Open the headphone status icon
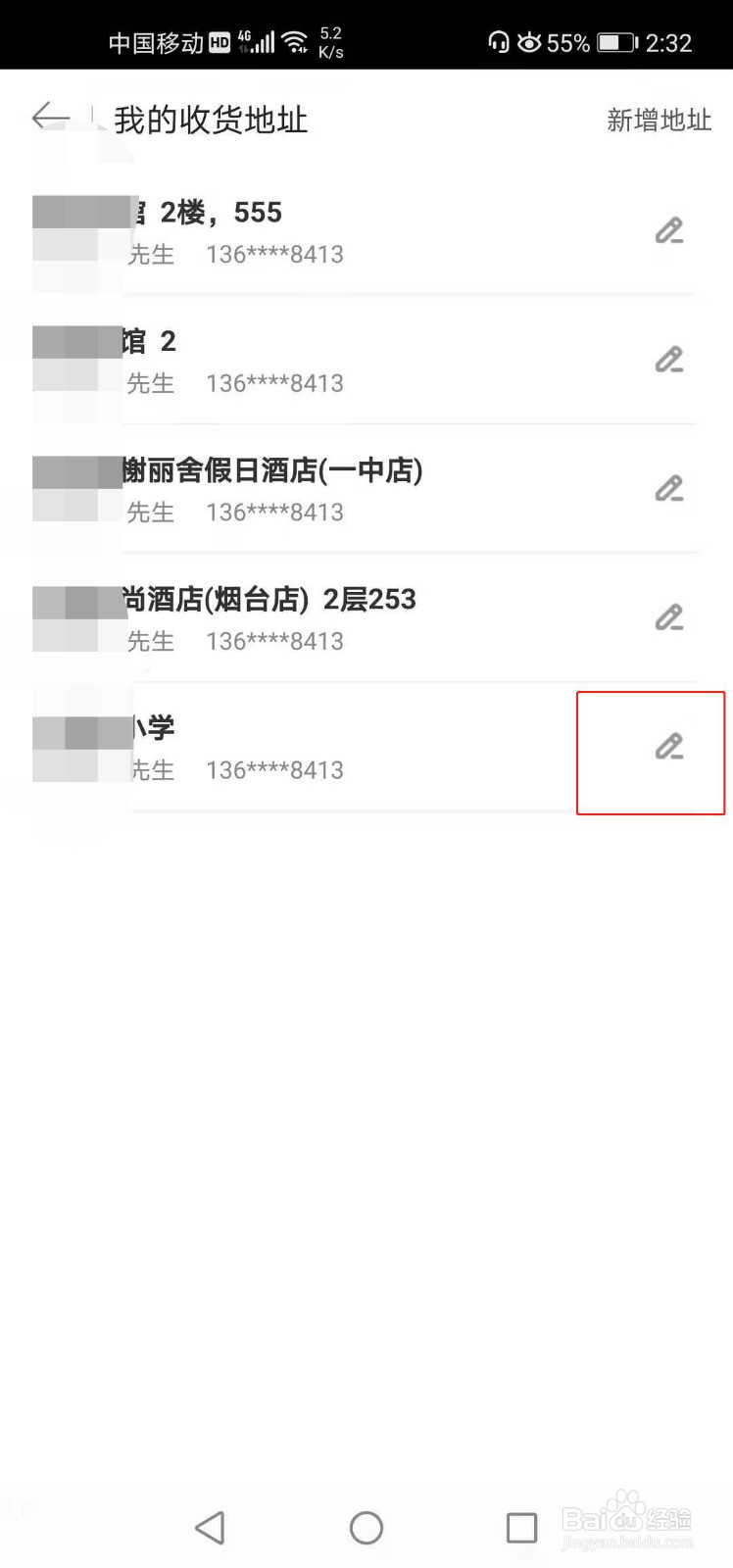This screenshot has width=733, height=1568. point(499,42)
